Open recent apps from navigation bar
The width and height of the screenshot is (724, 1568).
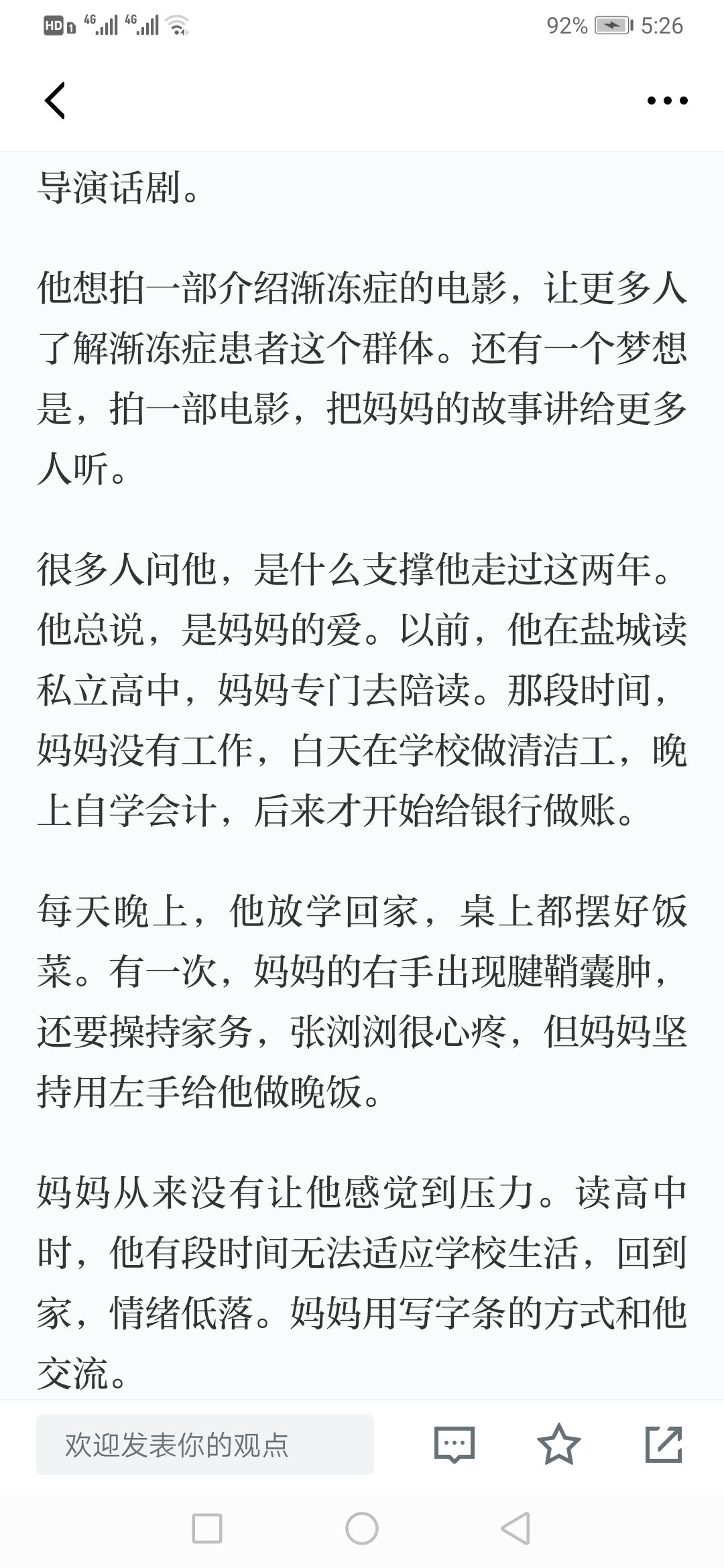coord(207,1528)
